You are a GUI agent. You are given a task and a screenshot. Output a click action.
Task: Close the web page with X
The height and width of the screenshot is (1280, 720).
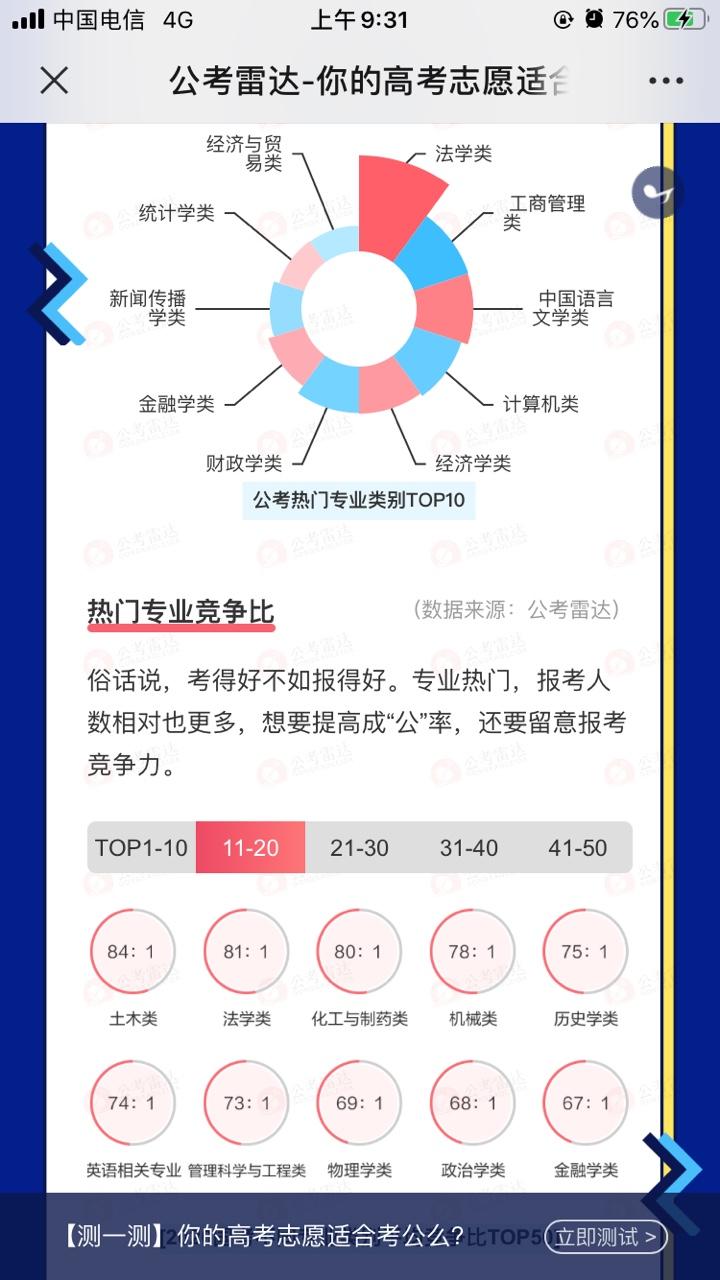[54, 81]
